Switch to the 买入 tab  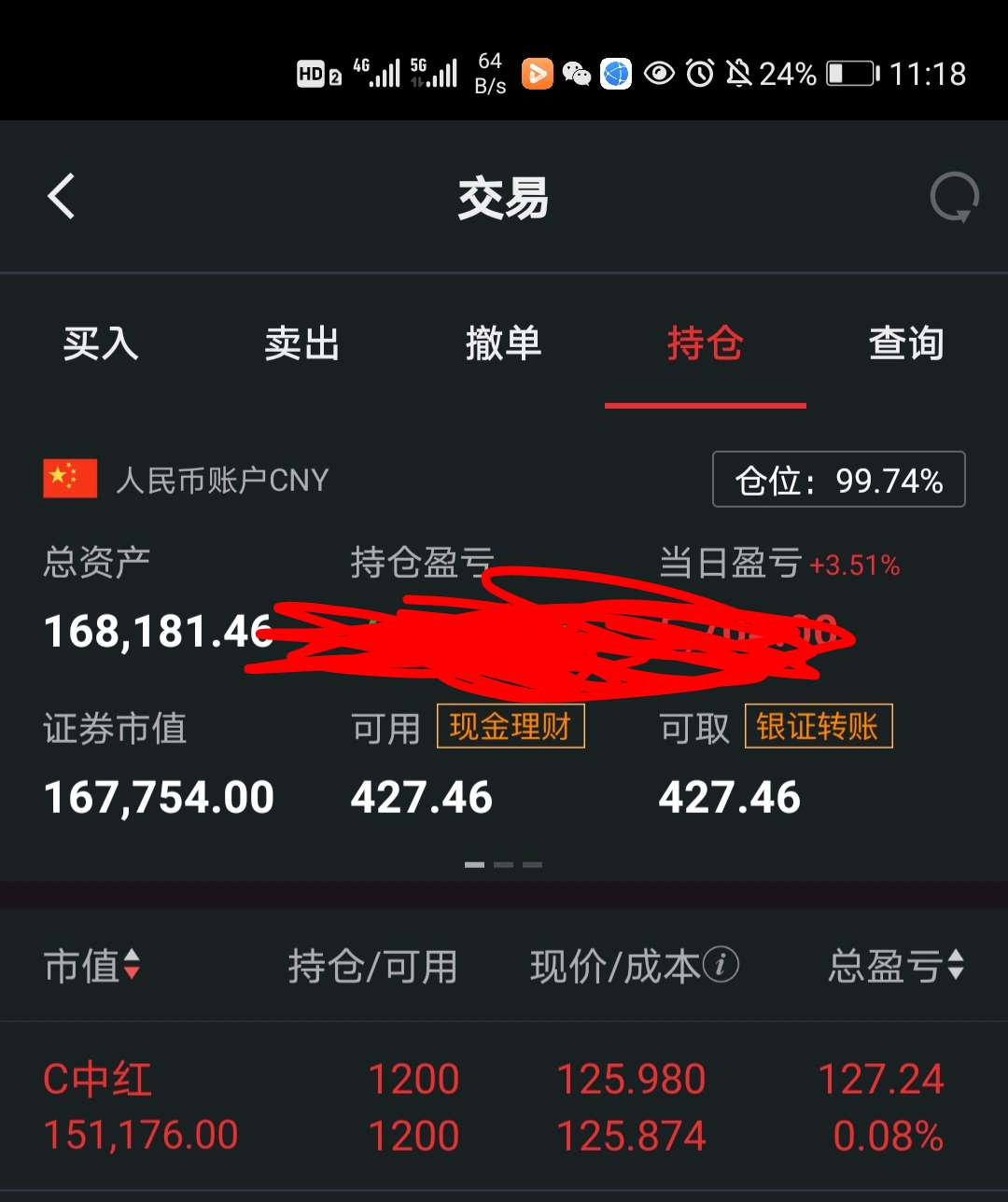pos(100,344)
